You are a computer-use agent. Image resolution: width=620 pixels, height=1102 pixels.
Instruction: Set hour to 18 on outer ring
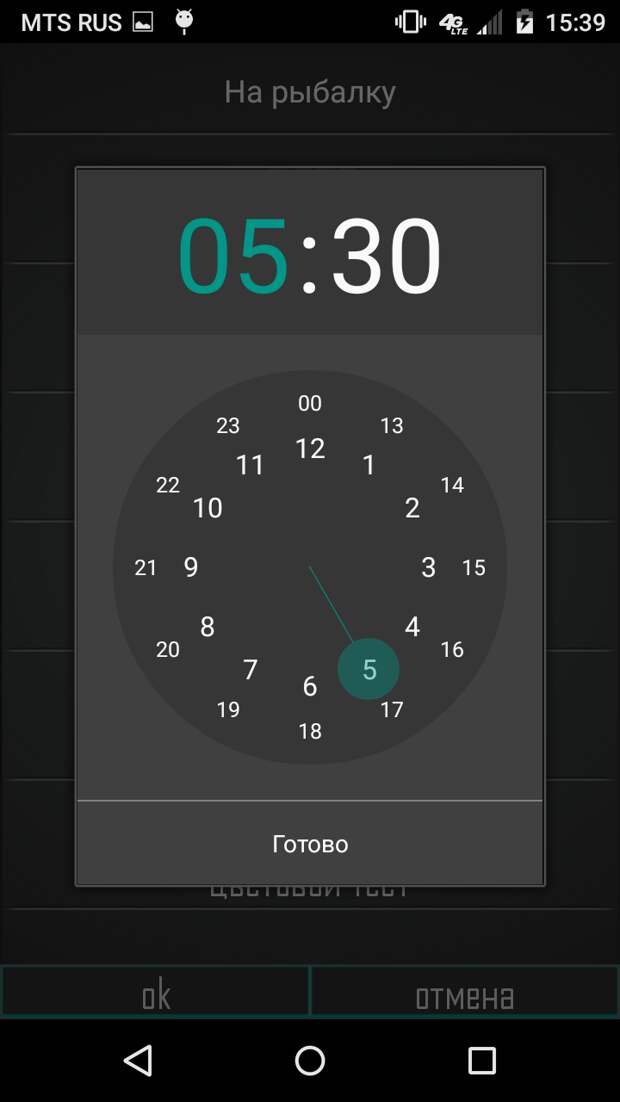pos(310,732)
